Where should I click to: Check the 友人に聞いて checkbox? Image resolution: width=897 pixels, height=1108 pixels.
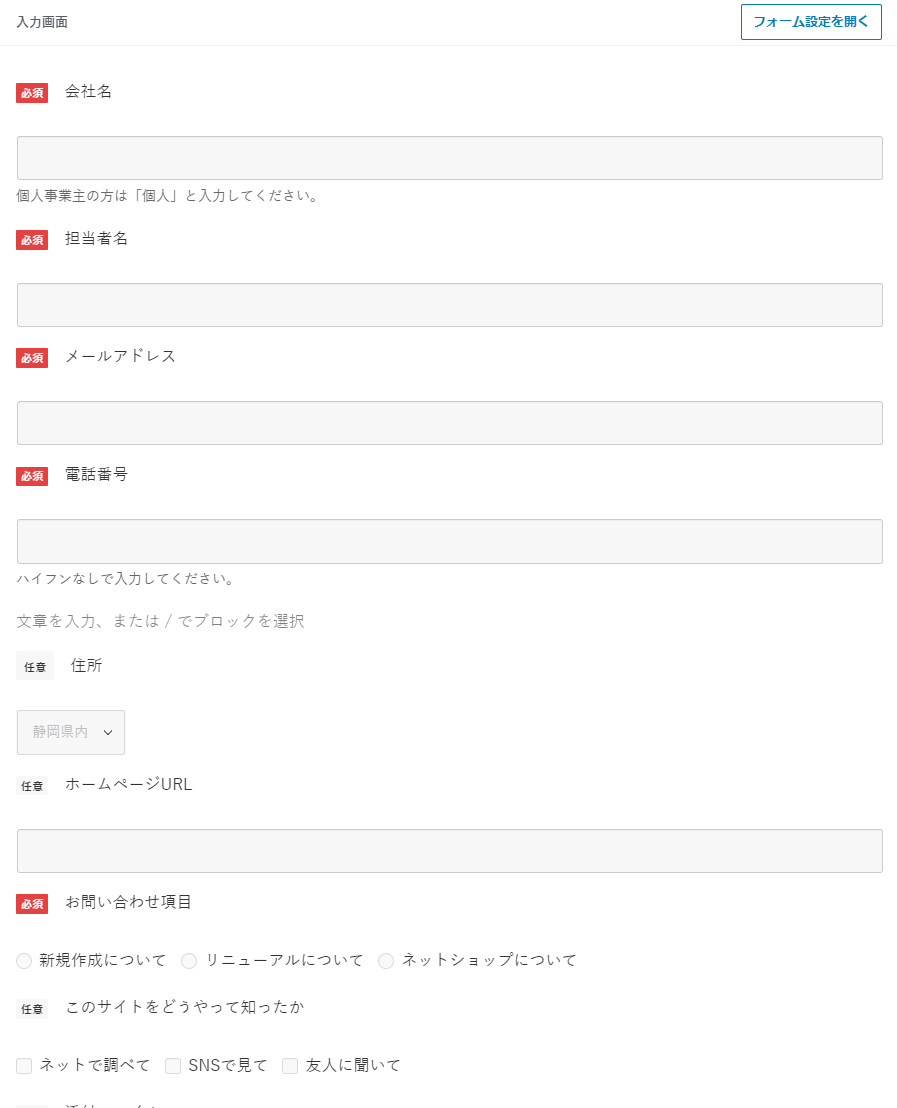(289, 1066)
